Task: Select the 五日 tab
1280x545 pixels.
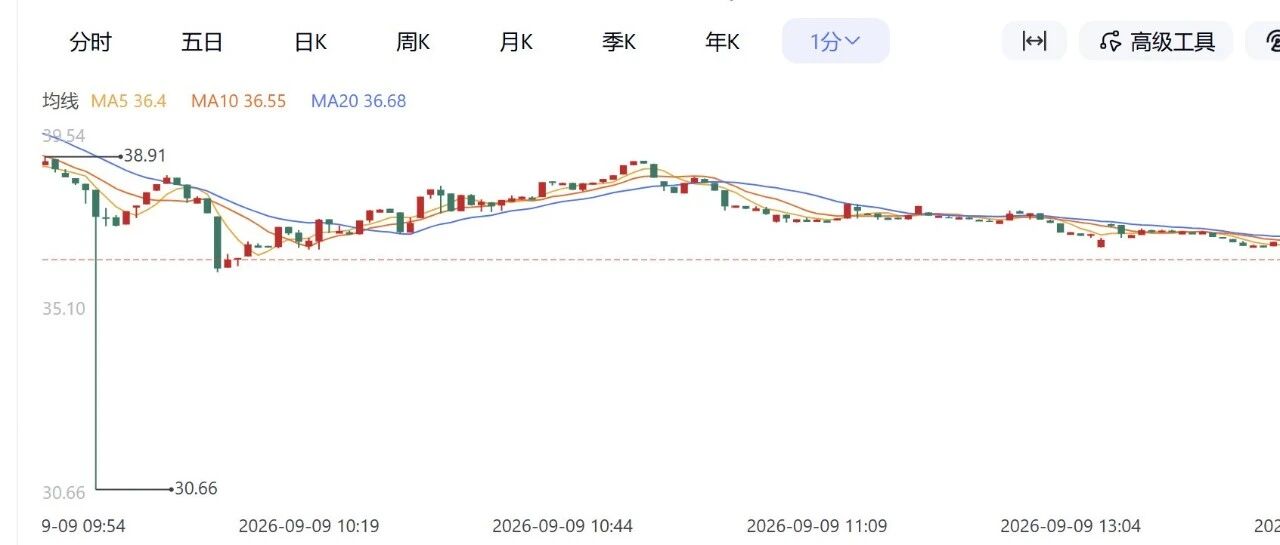Action: point(201,42)
